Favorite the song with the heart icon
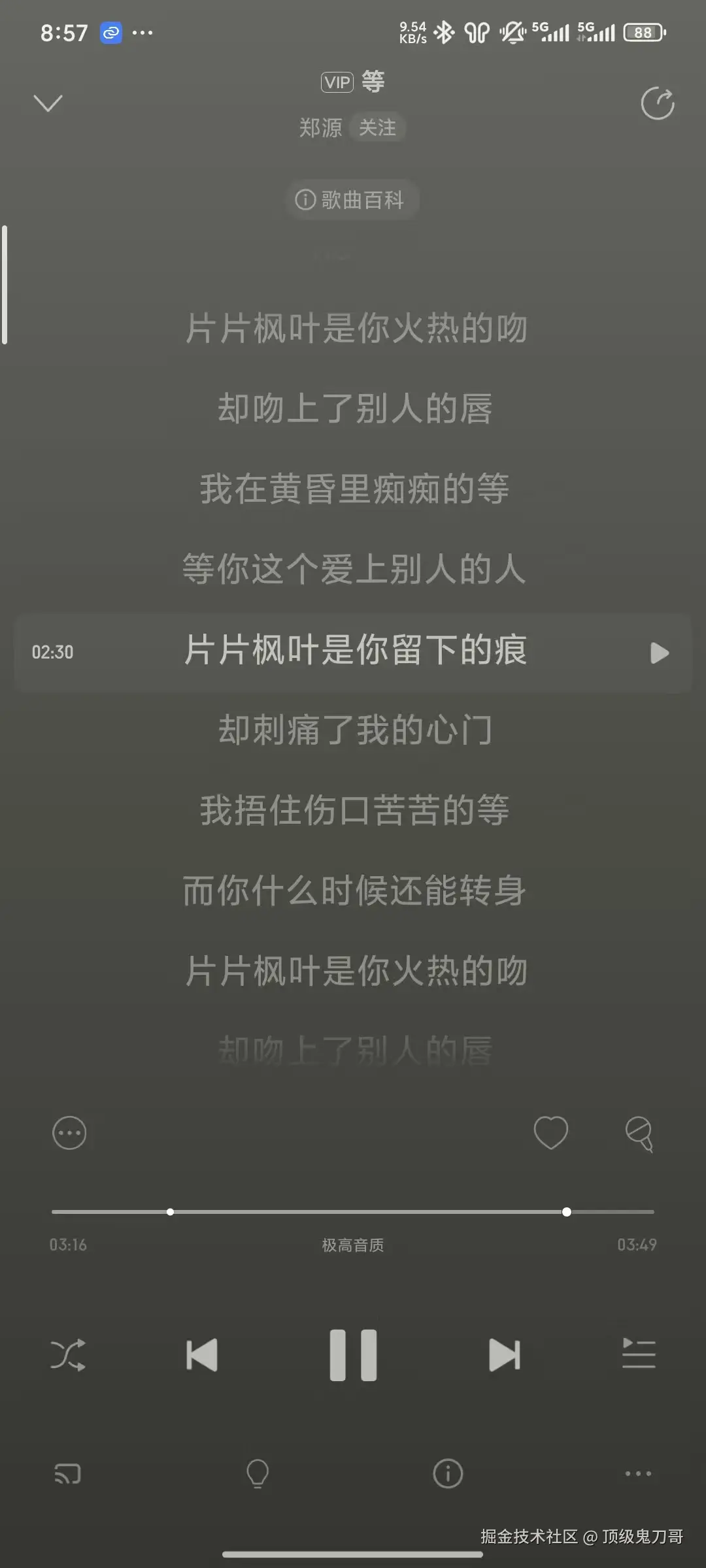The width and height of the screenshot is (706, 1568). click(551, 1133)
